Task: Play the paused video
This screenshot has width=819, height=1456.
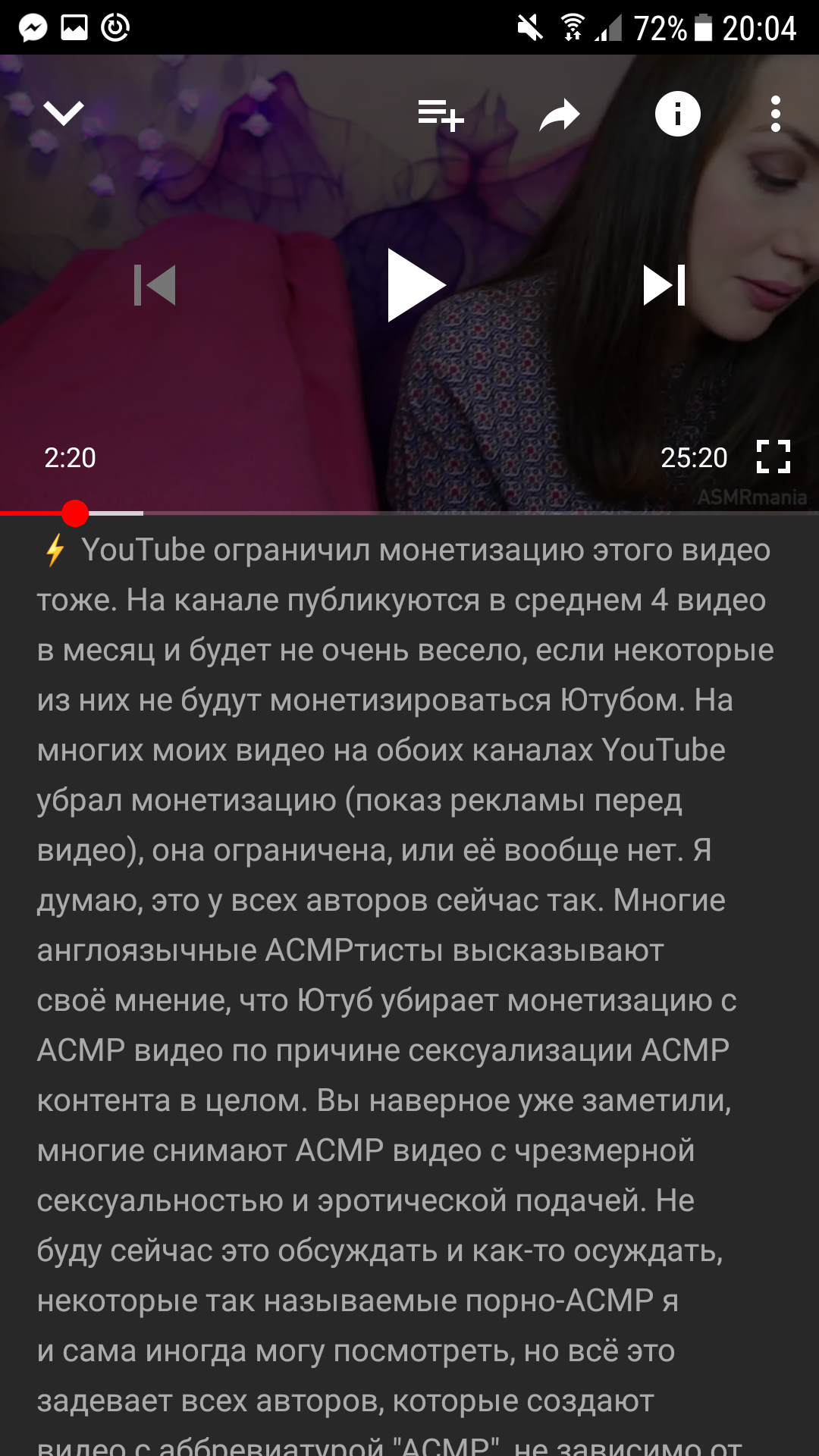Action: click(416, 285)
